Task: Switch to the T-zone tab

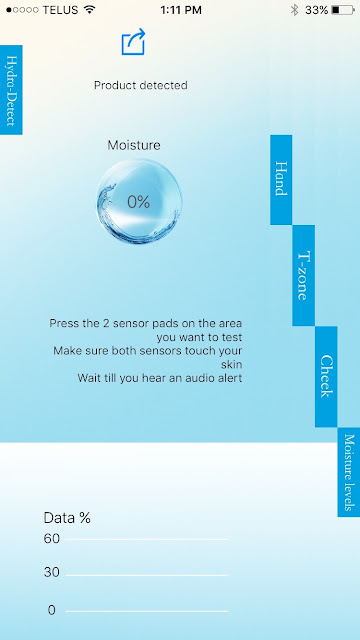Action: (303, 275)
